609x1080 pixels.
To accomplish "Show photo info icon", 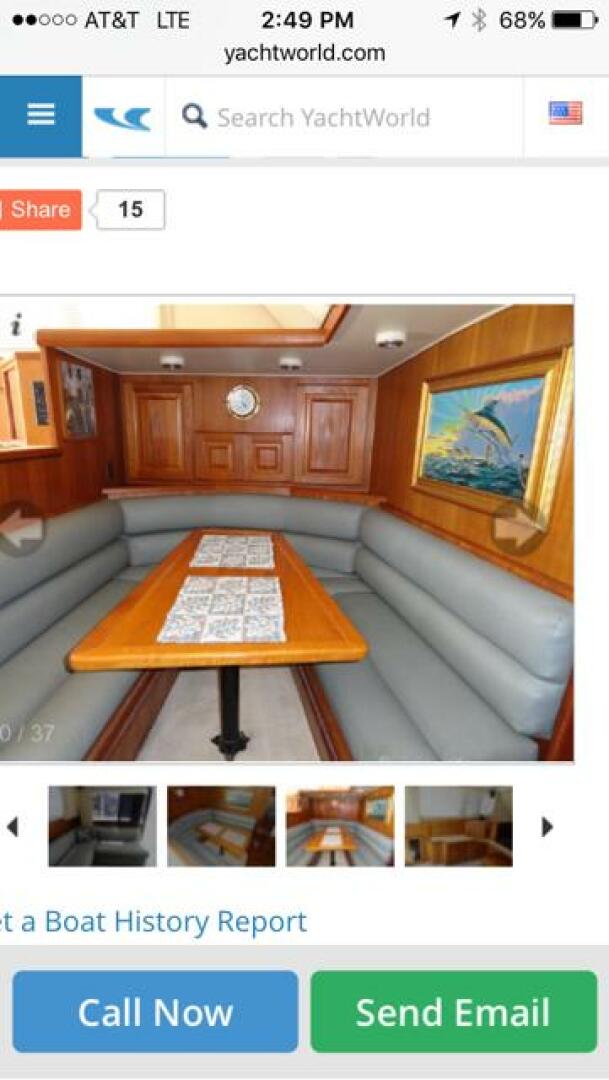I will [15, 326].
